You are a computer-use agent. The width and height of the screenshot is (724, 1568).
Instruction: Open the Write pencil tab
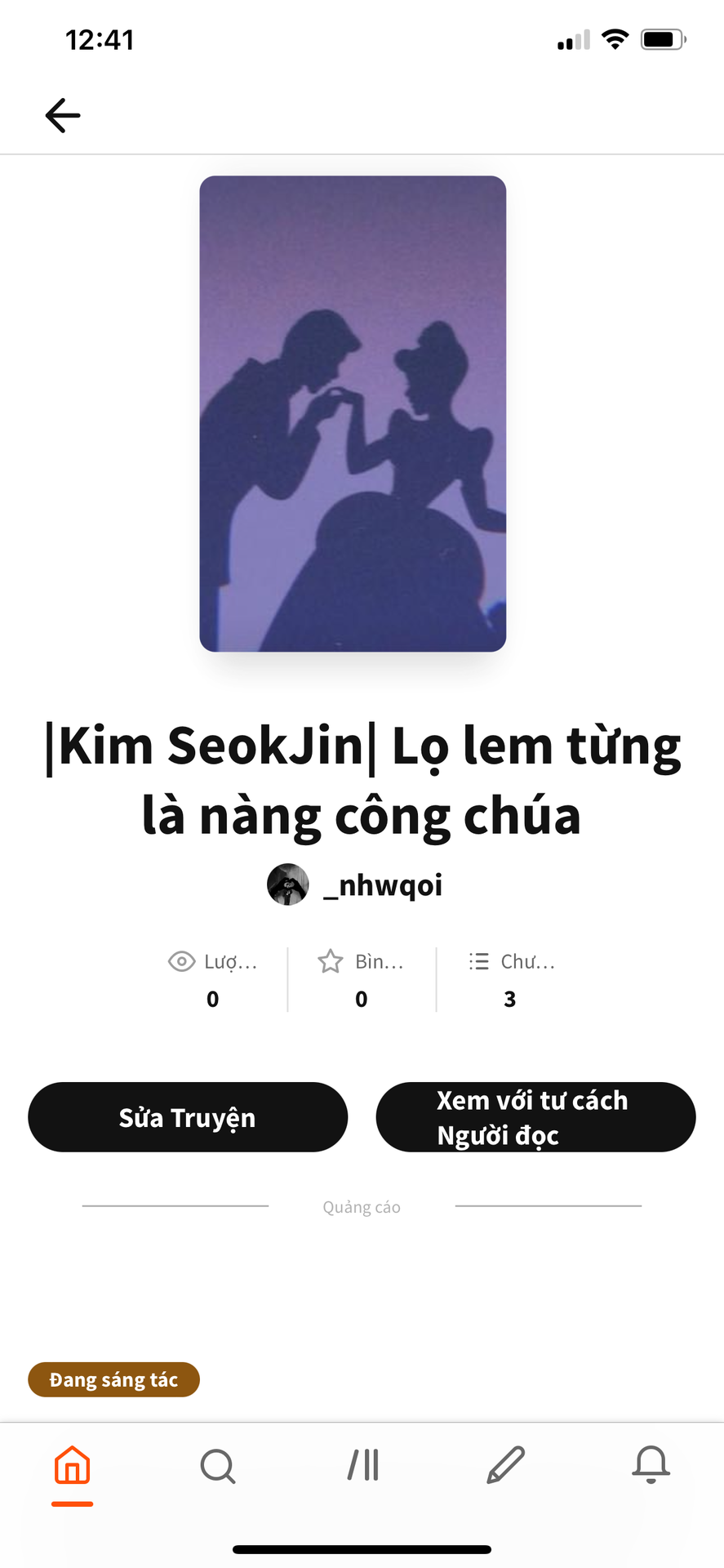click(x=506, y=1465)
